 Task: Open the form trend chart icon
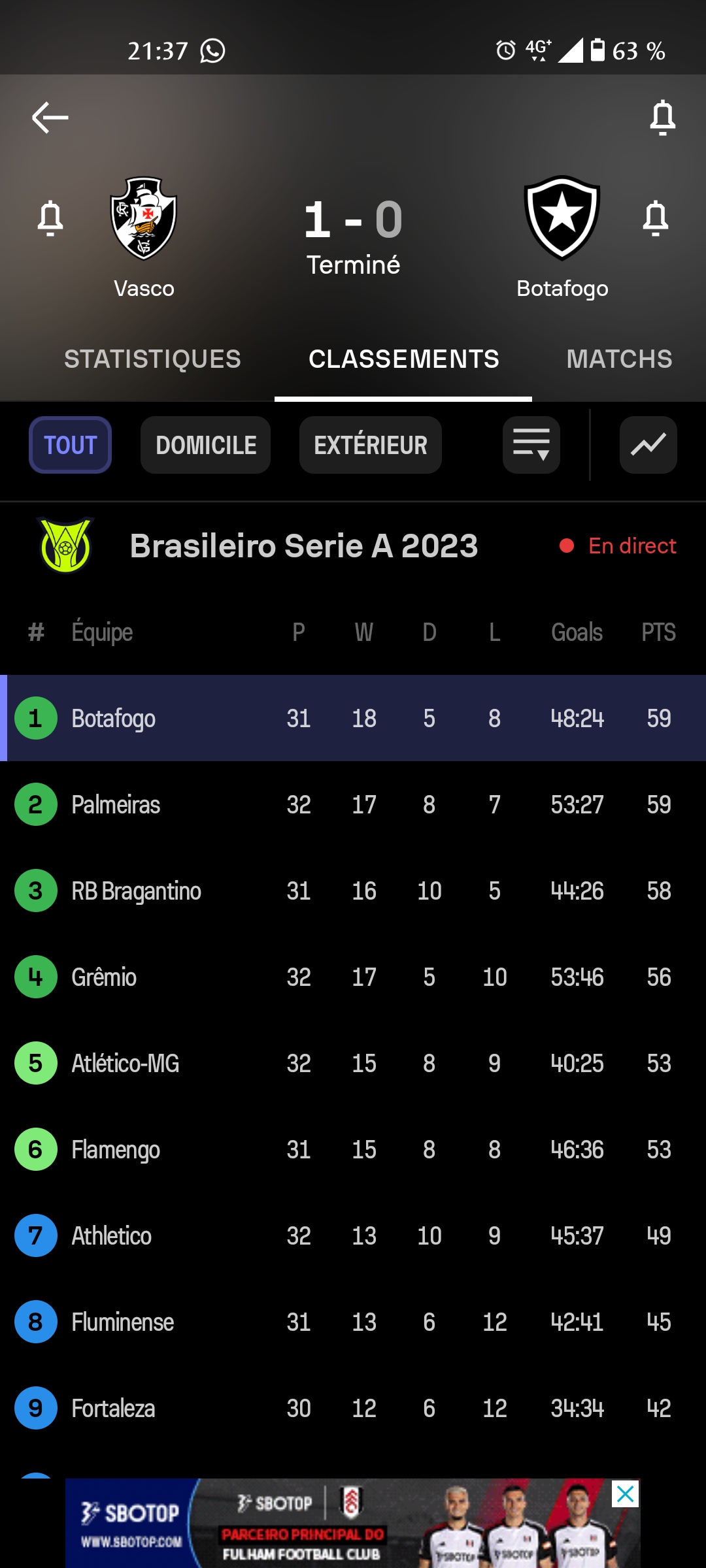pyautogui.click(x=648, y=445)
